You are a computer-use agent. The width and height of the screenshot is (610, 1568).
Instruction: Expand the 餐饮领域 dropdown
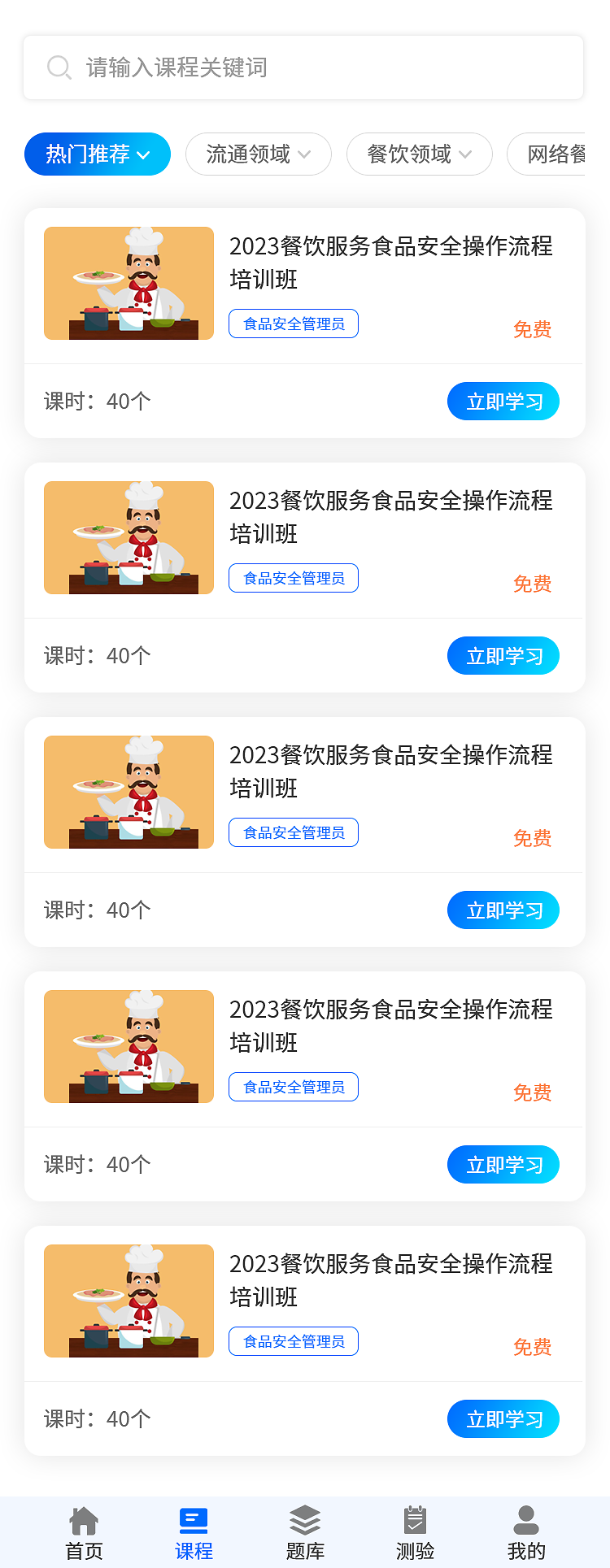[x=419, y=154]
